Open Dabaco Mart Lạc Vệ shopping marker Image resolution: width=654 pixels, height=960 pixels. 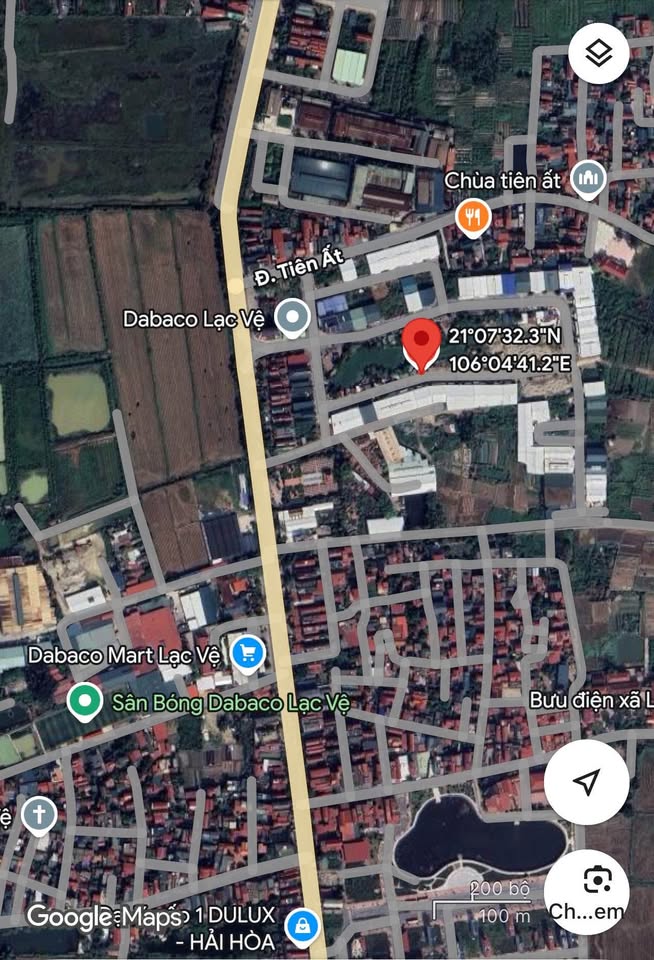(x=247, y=655)
